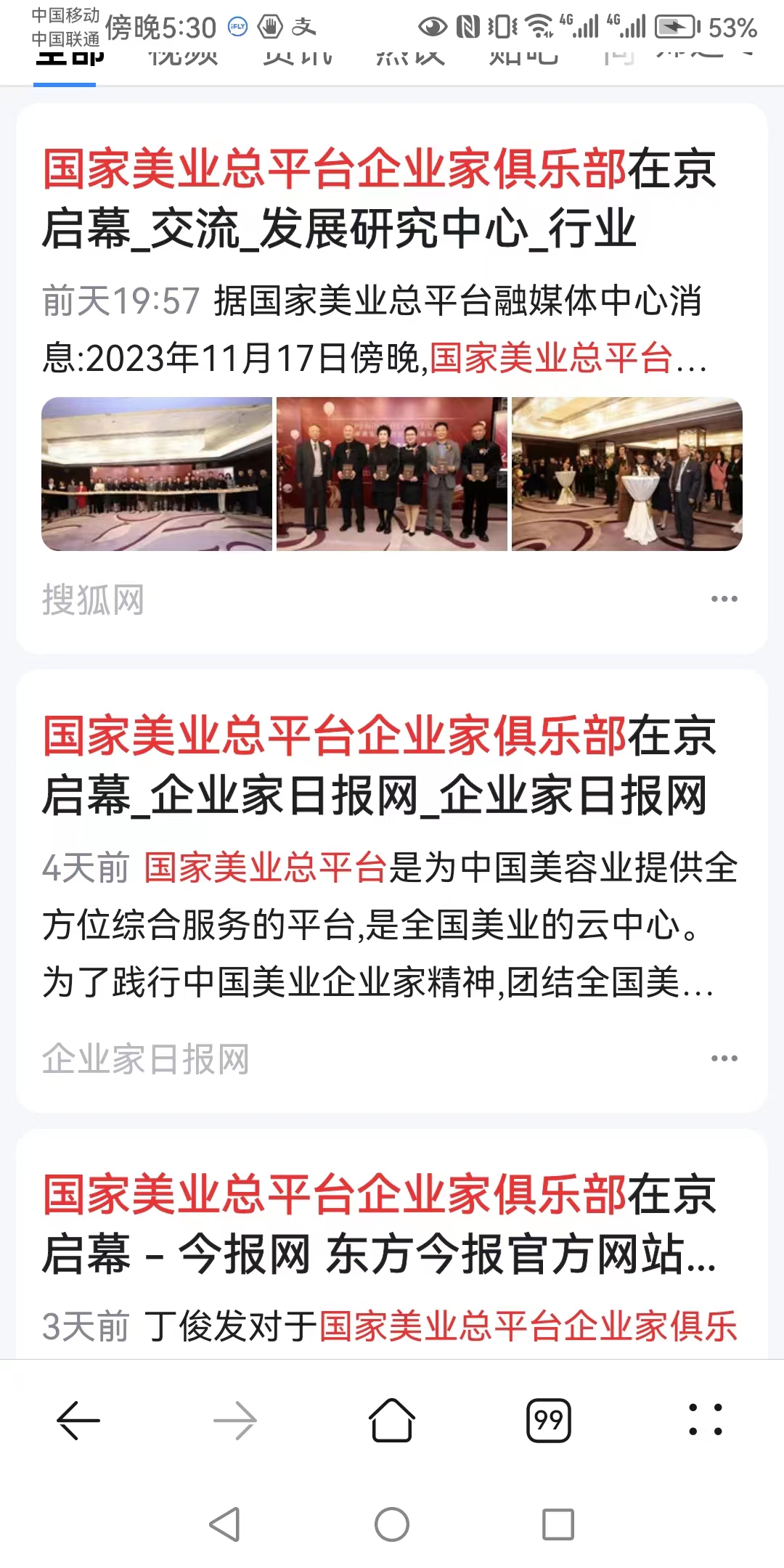Screen dimensions: 784x1568
Task: Go forward in the browser toolbar
Action: pos(235,1421)
